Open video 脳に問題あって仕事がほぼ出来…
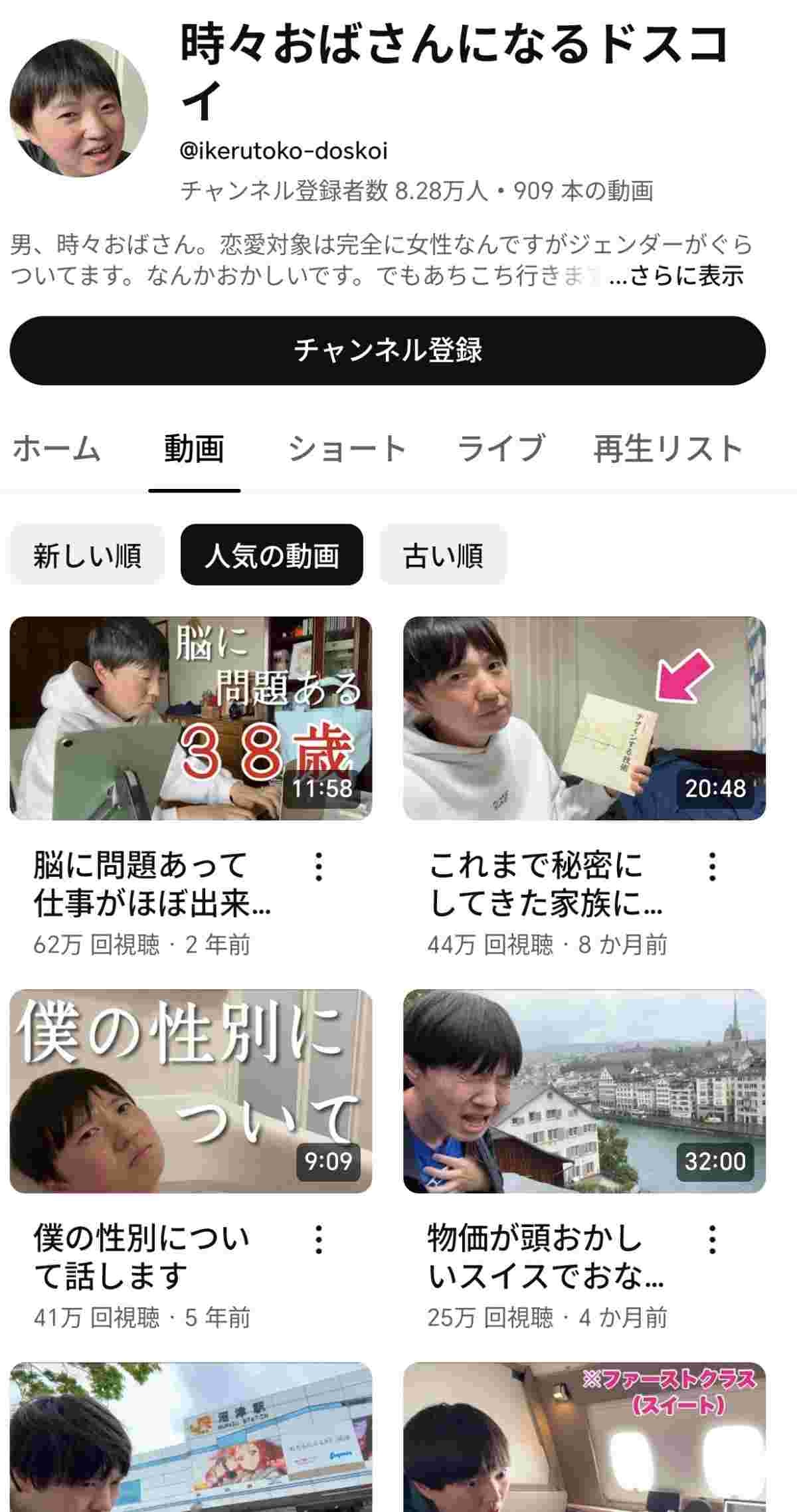This screenshot has width=797, height=1512. pyautogui.click(x=191, y=718)
